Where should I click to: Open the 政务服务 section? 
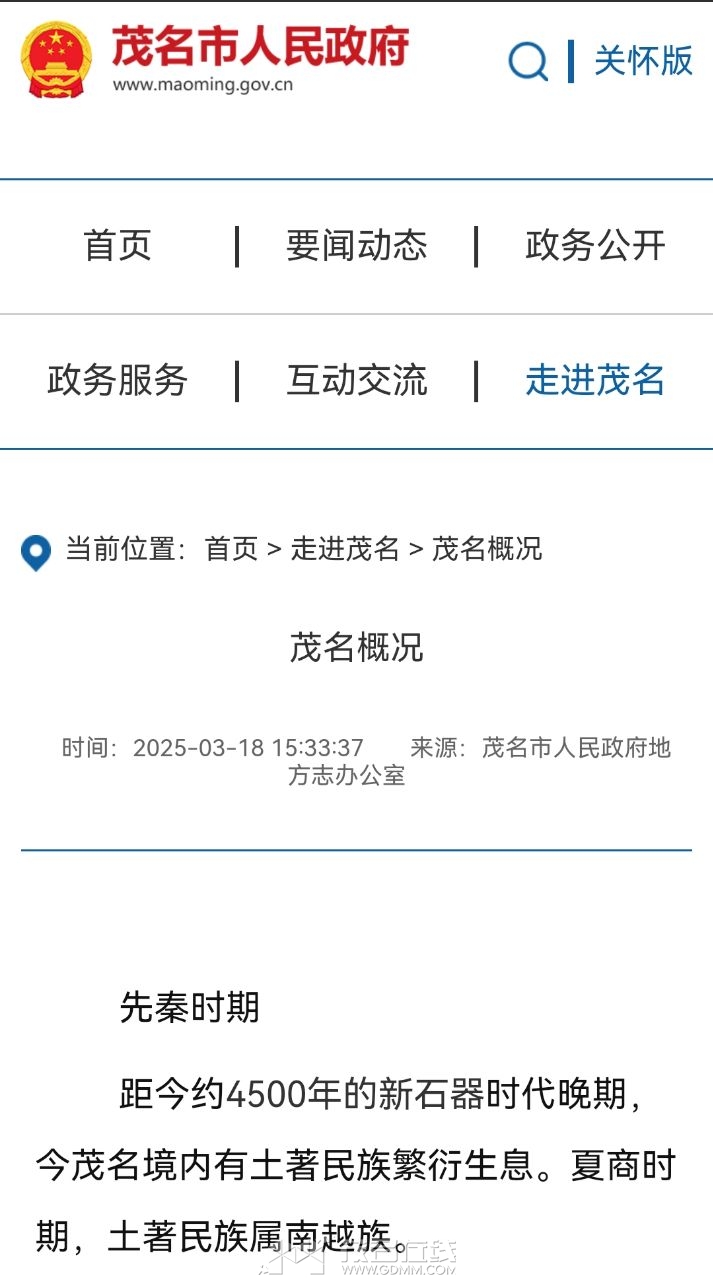pyautogui.click(x=118, y=380)
